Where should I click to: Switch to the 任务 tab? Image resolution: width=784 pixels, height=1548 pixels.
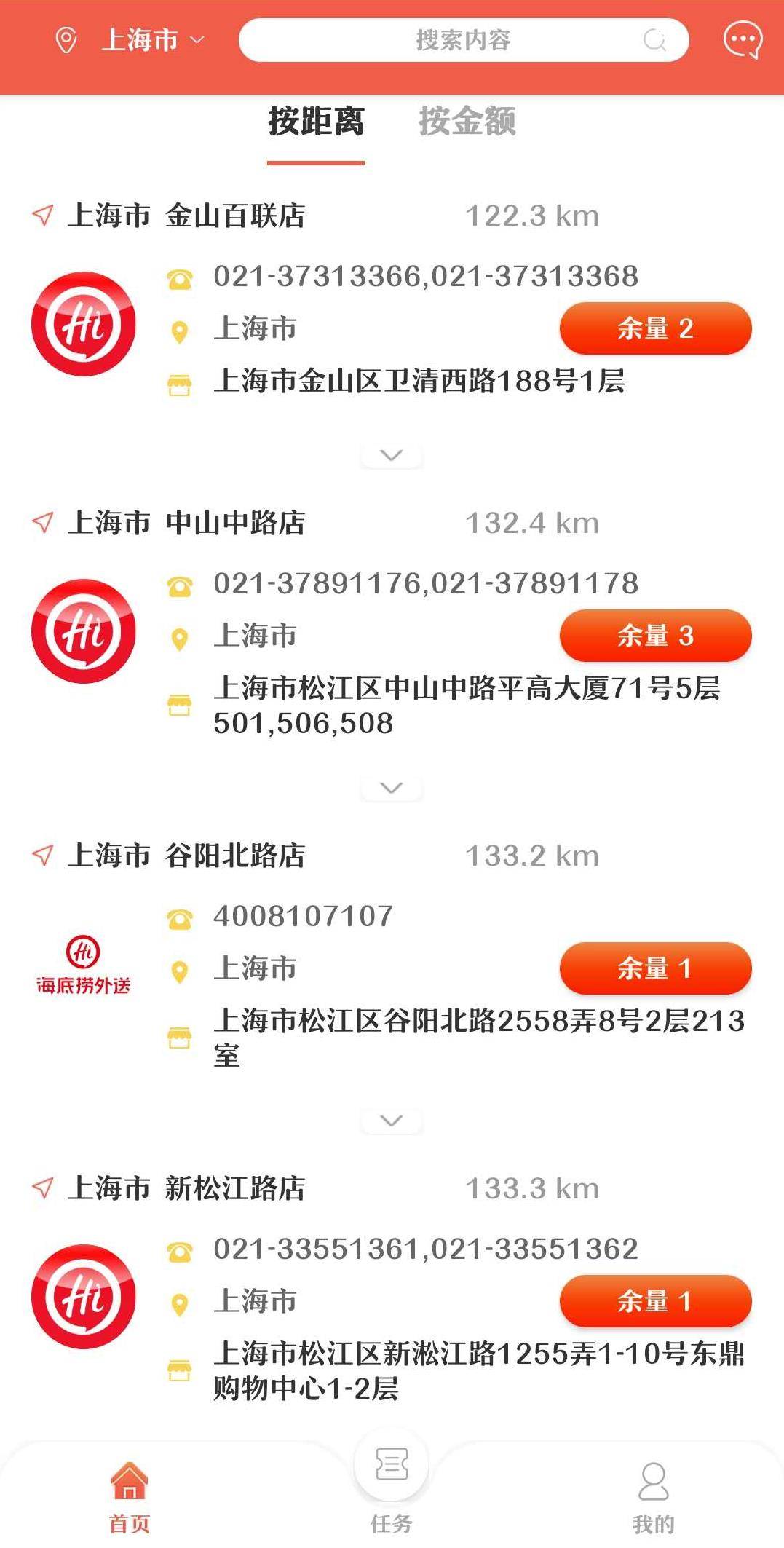click(x=392, y=1485)
